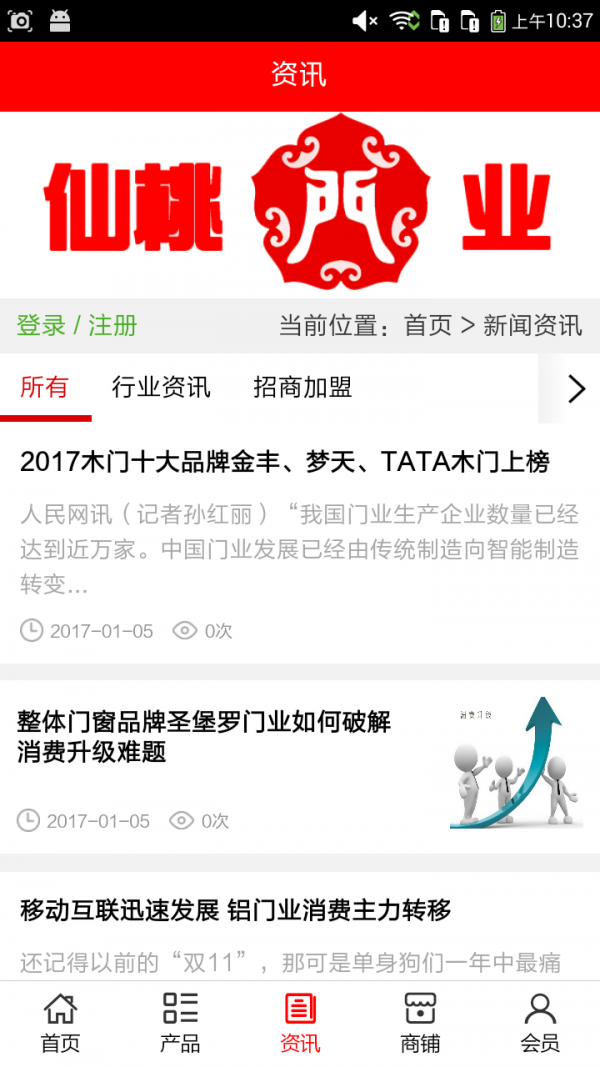Open 商铺 bottom tab
This screenshot has height=1067, width=600.
pos(420,1024)
